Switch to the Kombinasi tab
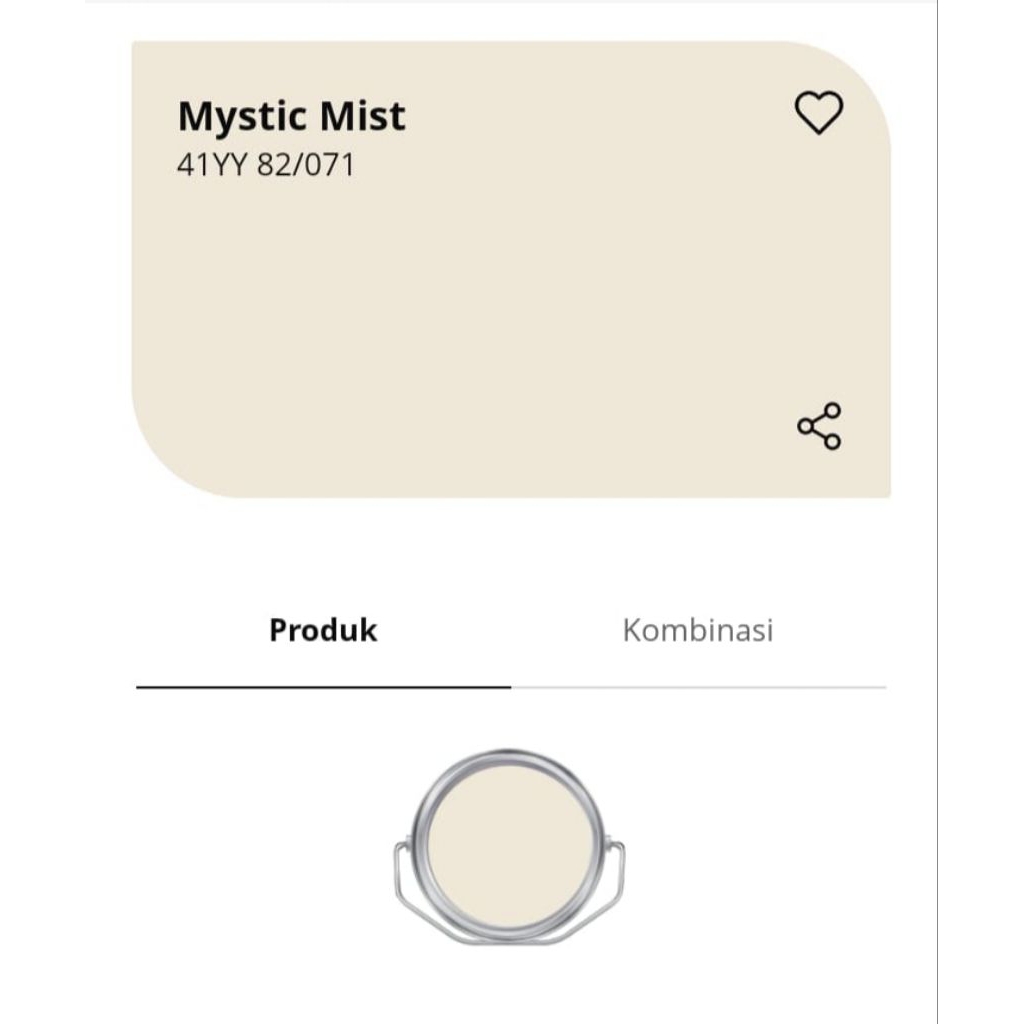1024x1024 pixels. (x=698, y=631)
